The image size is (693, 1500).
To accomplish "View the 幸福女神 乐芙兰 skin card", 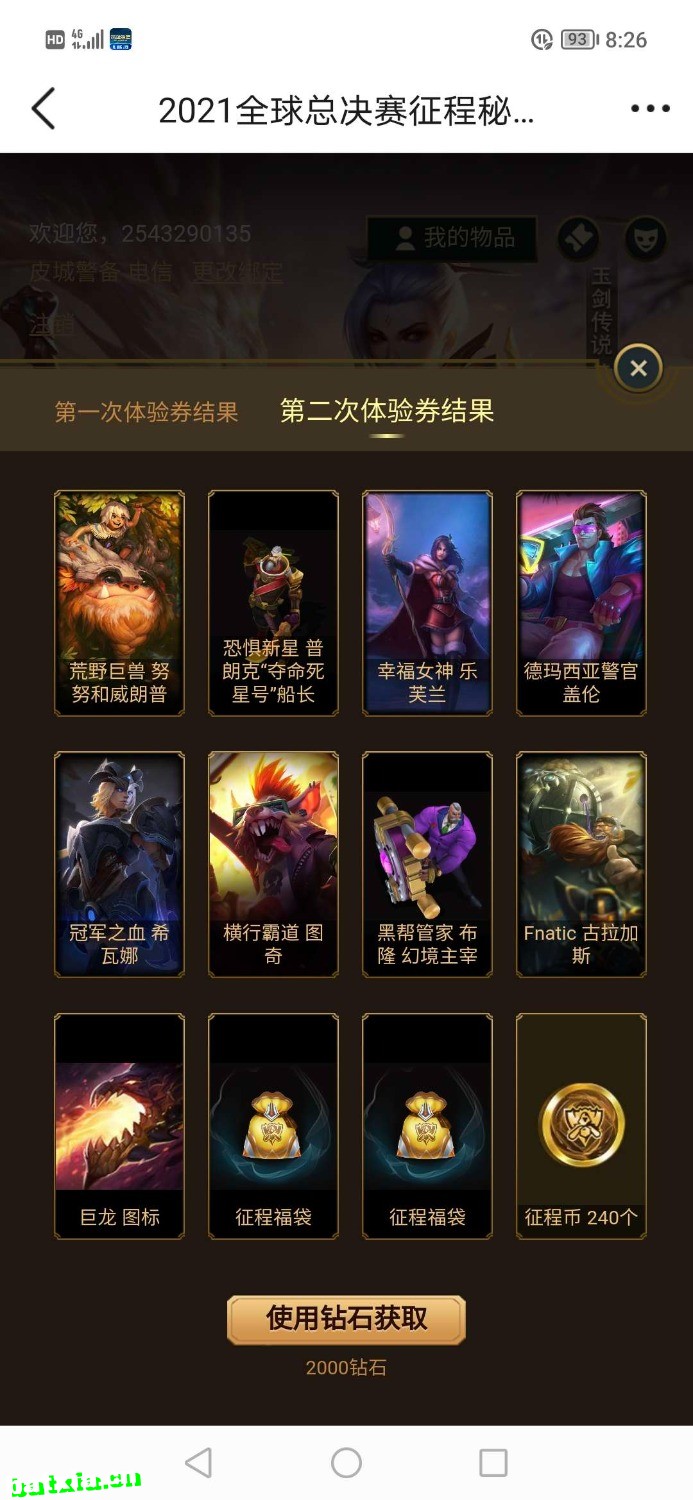I will [x=427, y=603].
